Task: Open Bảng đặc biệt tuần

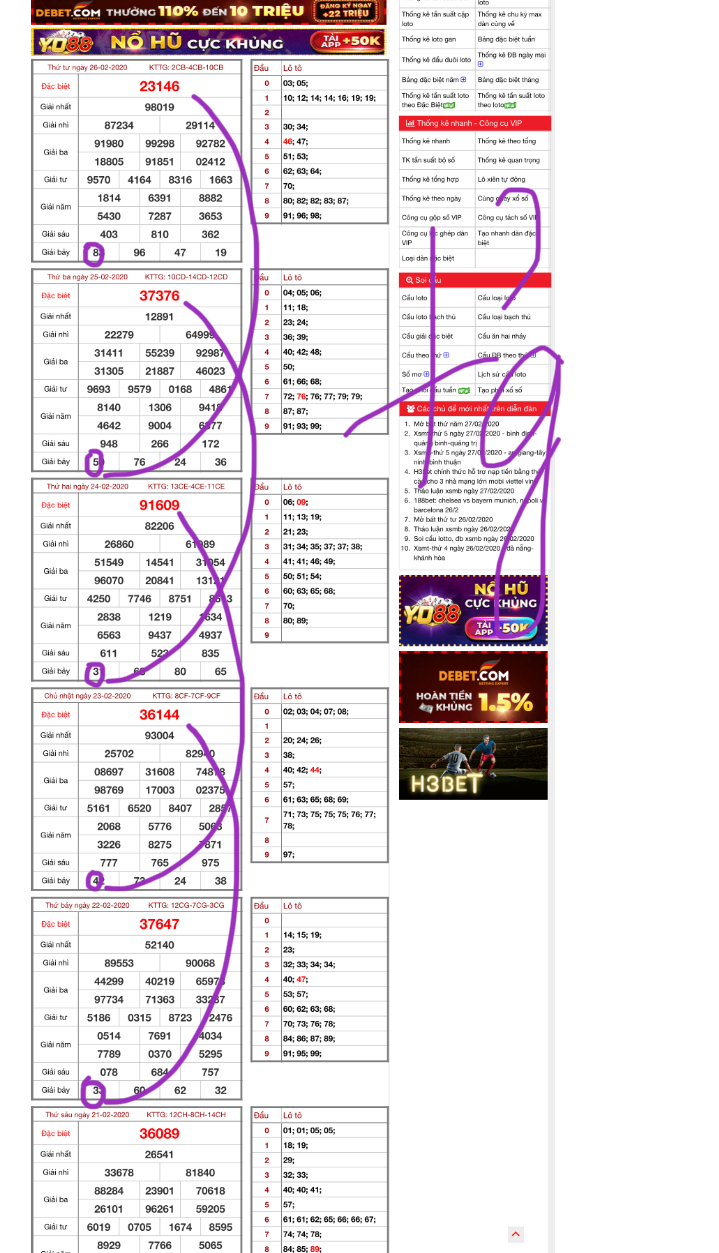Action: 508,39
